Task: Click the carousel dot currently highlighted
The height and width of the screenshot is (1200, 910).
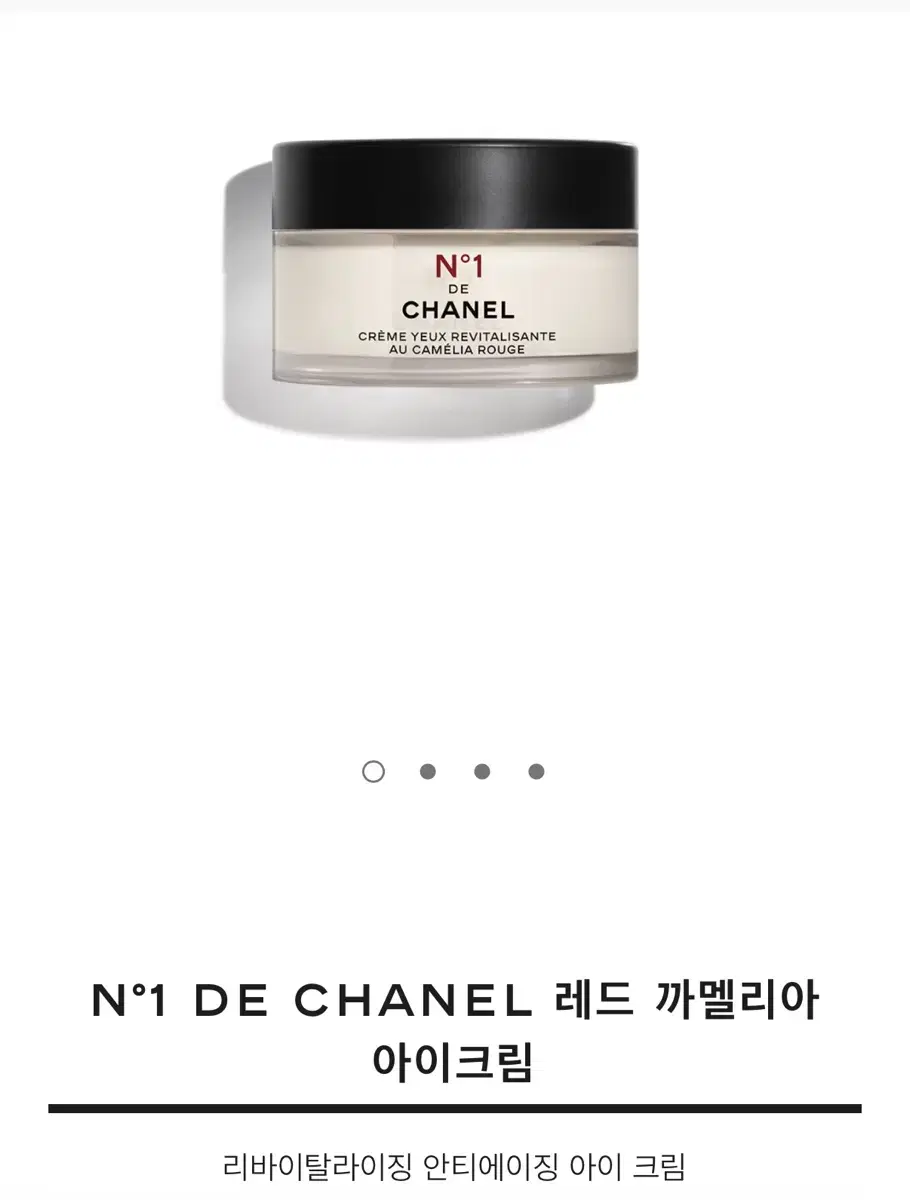Action: tap(374, 771)
